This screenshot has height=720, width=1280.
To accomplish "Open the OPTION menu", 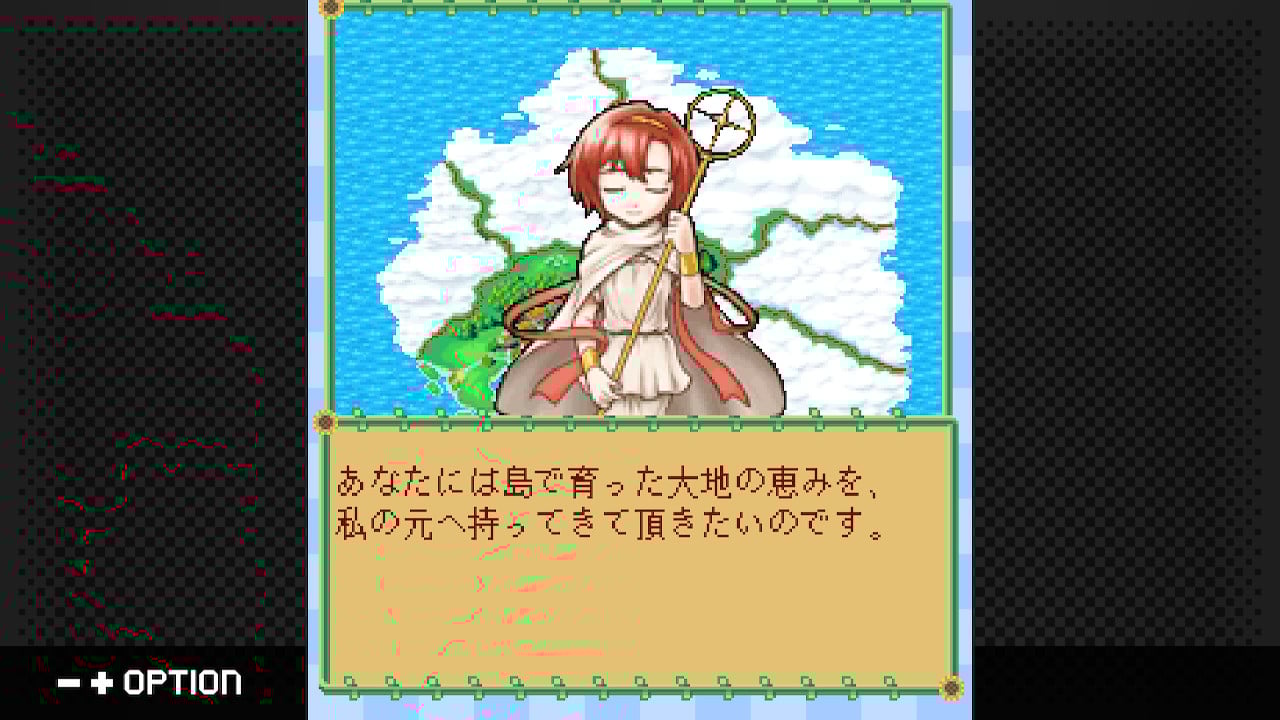I will click(x=150, y=683).
